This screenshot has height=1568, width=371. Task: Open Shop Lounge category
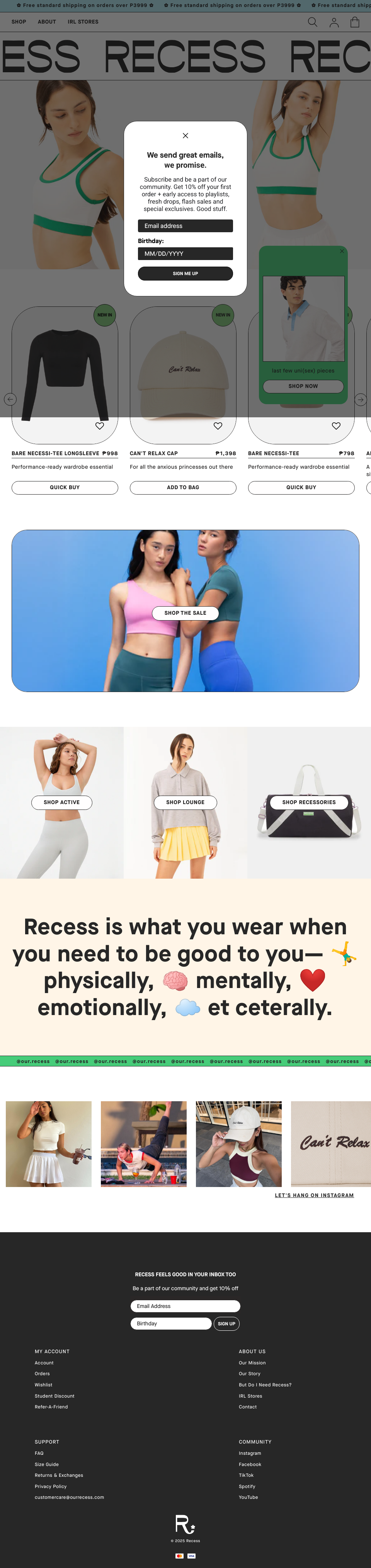(x=185, y=802)
